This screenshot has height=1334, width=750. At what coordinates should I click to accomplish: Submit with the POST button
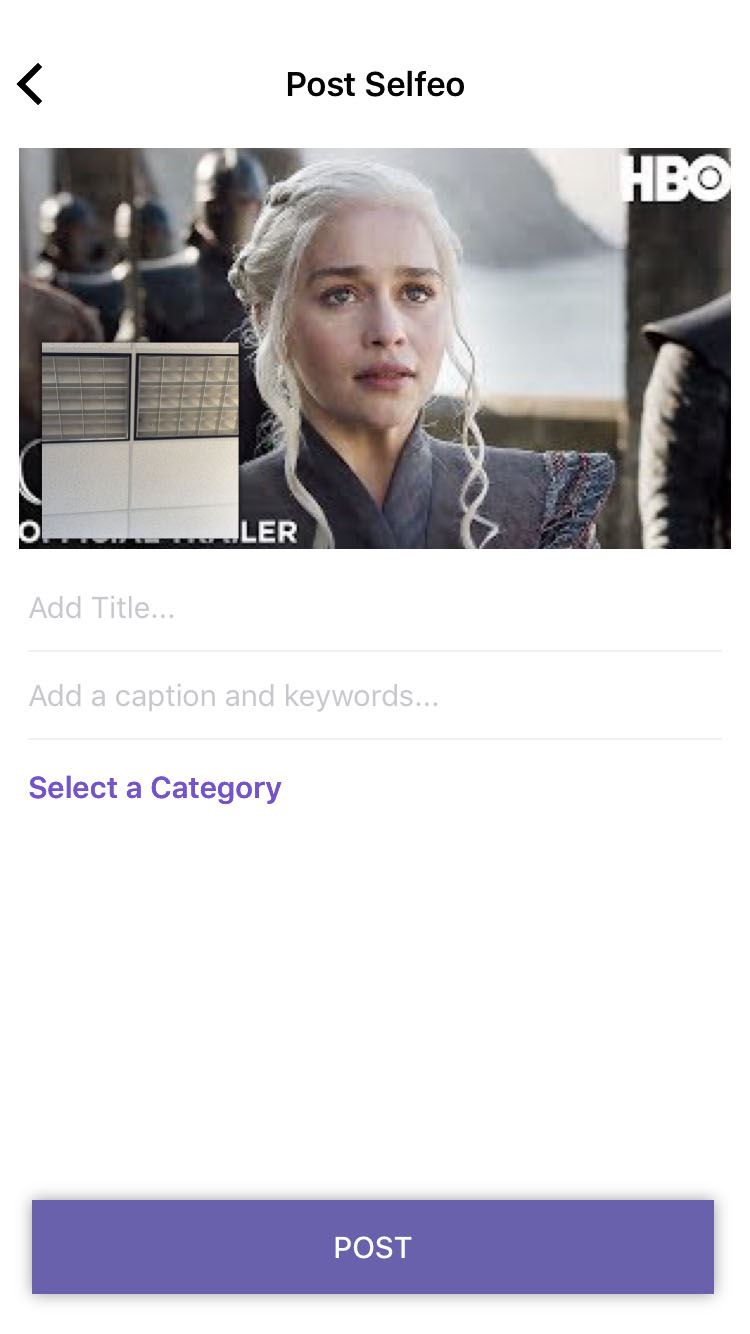(x=373, y=1247)
